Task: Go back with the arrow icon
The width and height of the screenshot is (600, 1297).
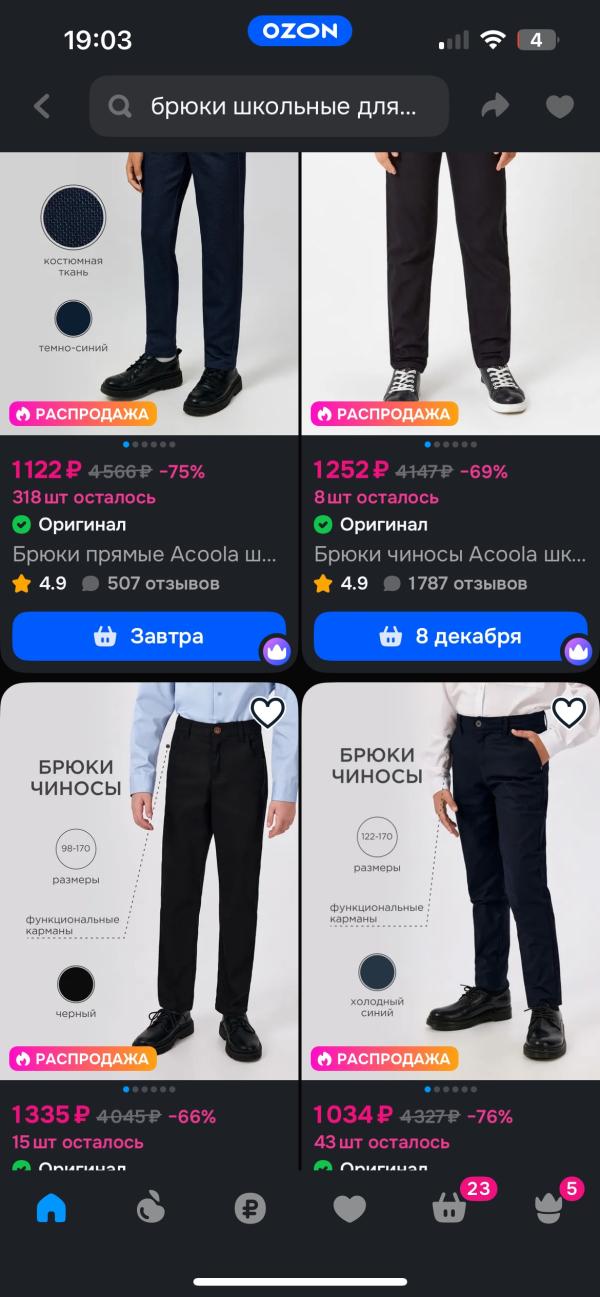Action: (41, 106)
